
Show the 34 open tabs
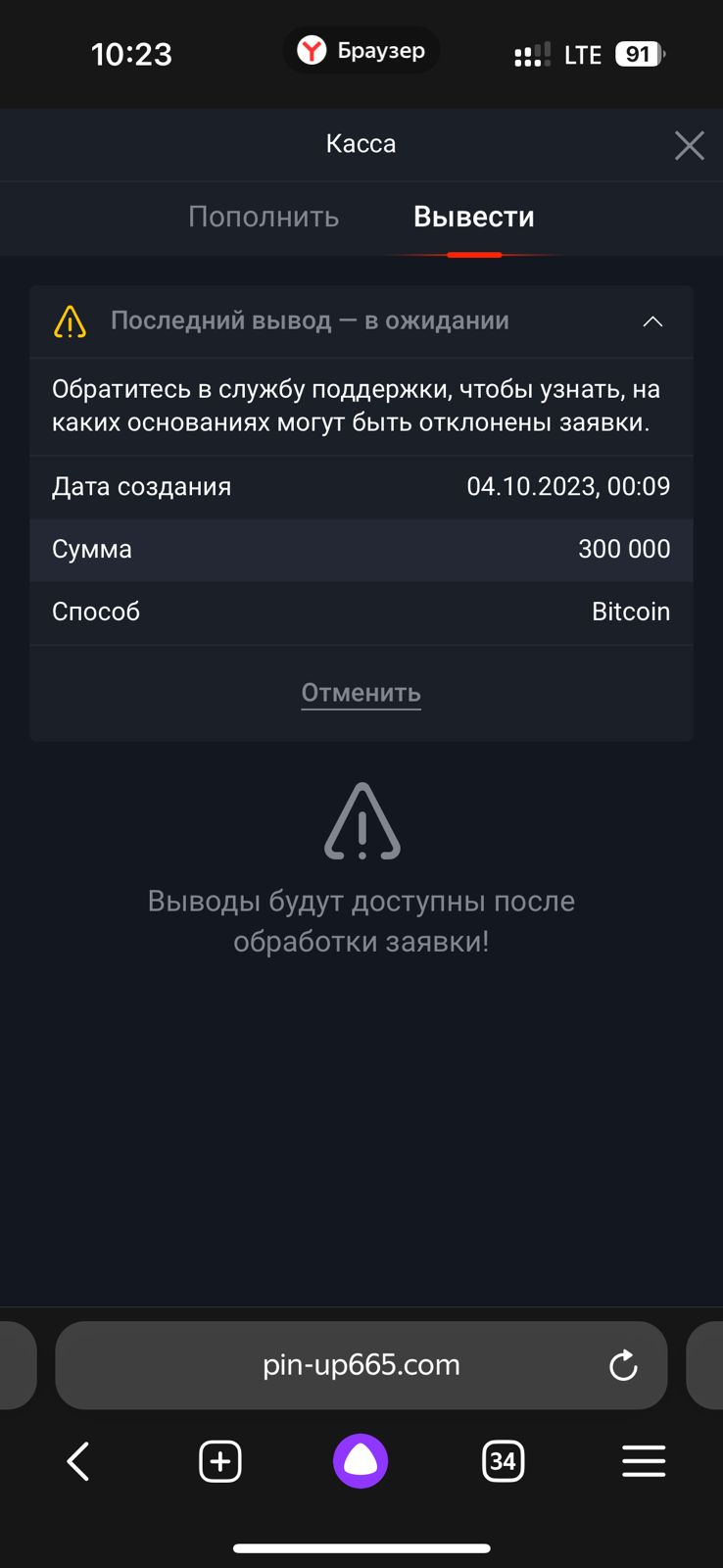click(503, 1461)
